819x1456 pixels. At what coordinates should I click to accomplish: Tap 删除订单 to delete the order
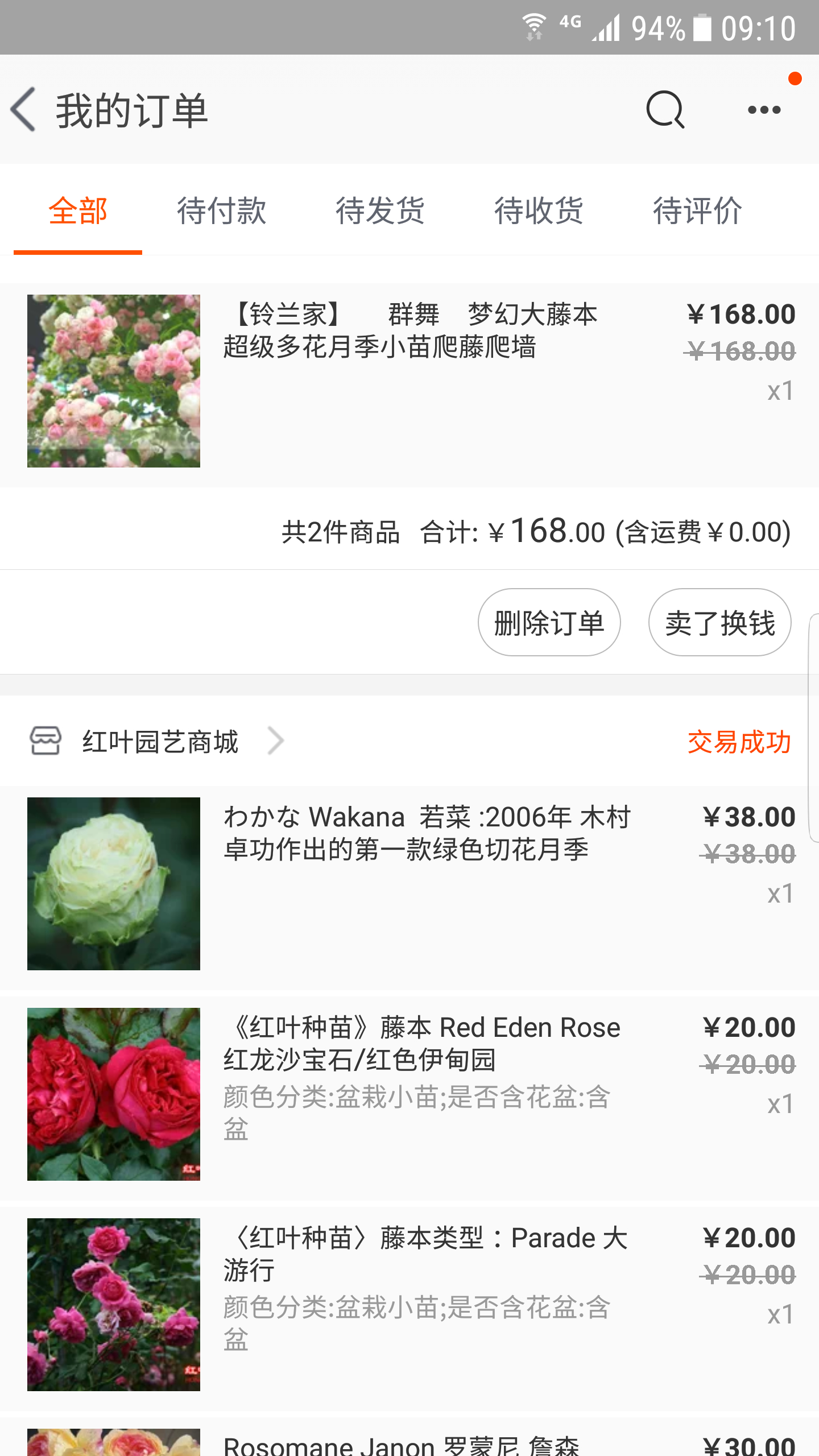pyautogui.click(x=549, y=623)
